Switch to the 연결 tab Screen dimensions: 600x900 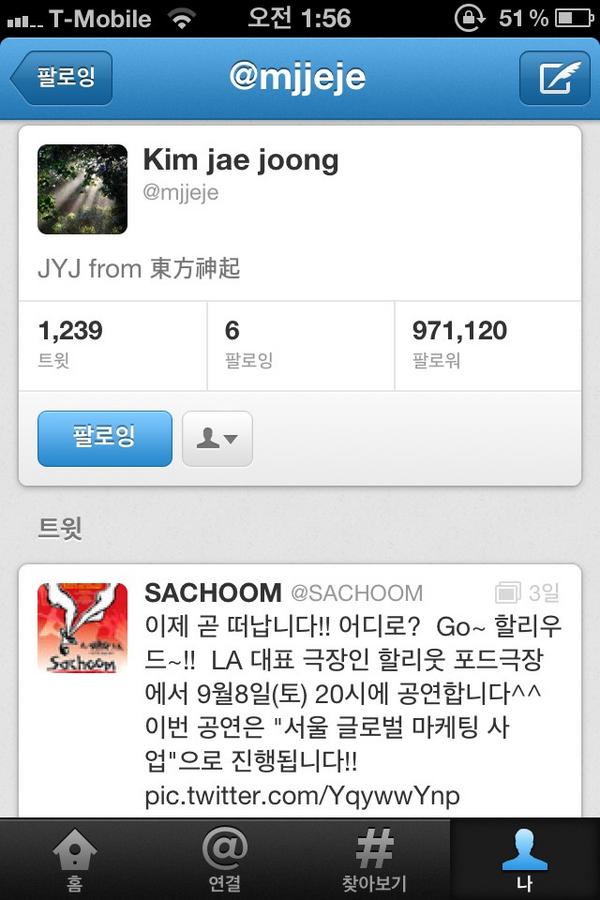point(225,858)
